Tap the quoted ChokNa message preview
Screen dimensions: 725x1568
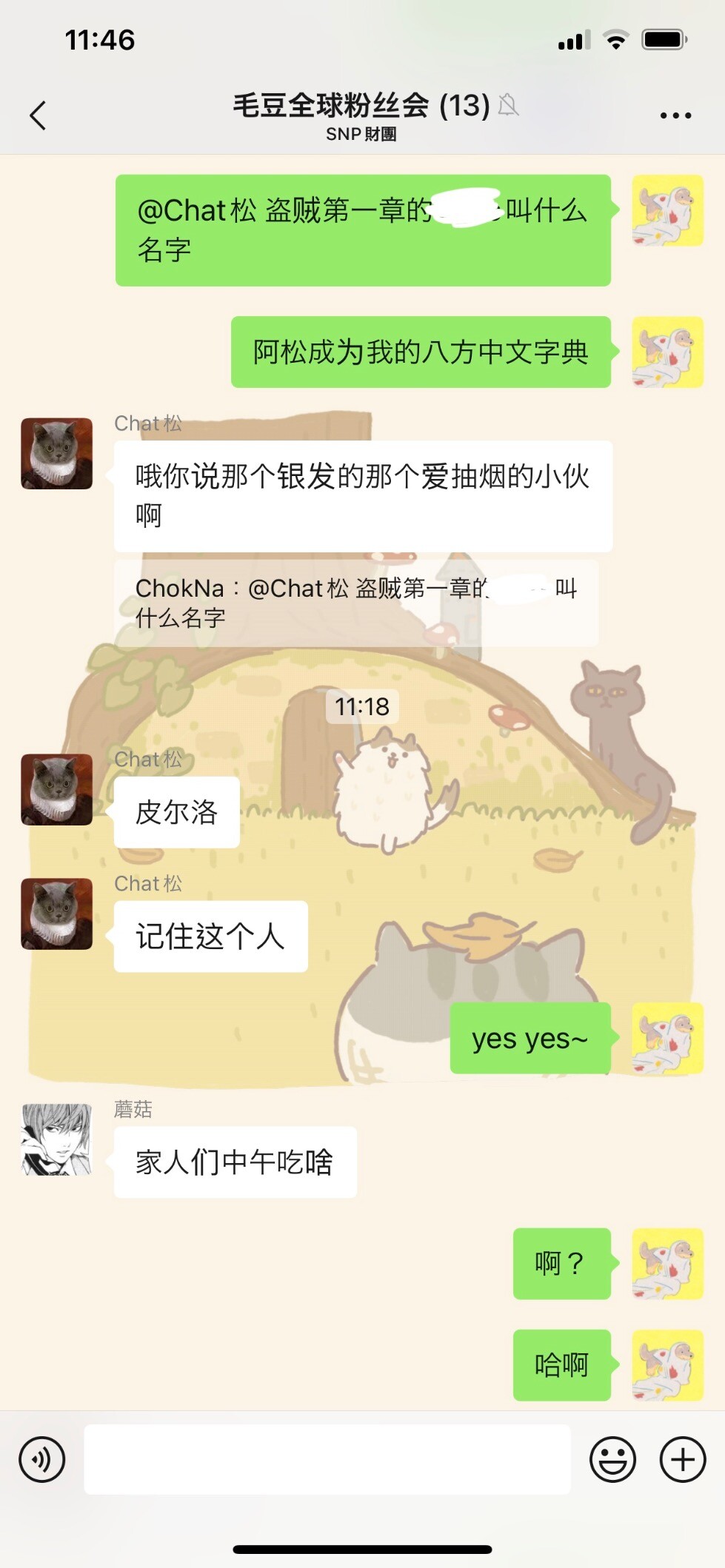tap(356, 603)
